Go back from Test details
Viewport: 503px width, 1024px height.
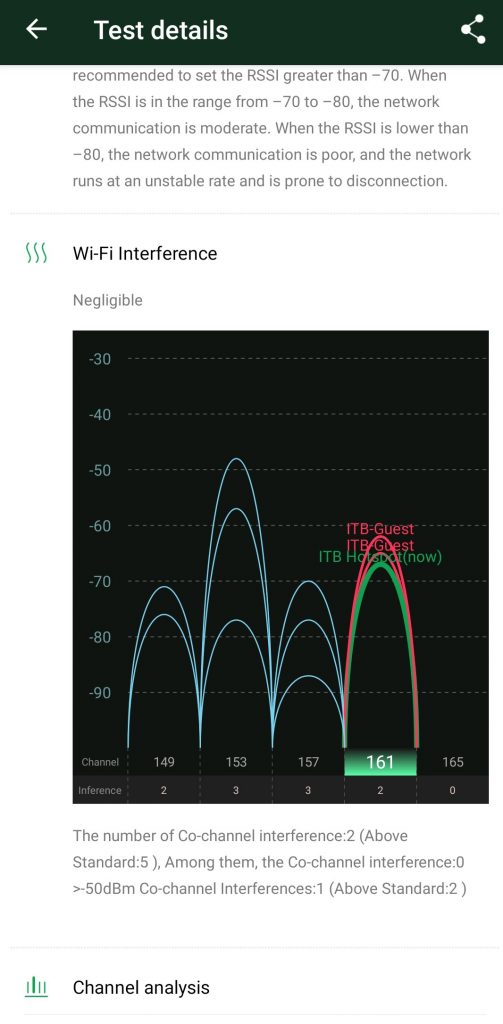(37, 29)
